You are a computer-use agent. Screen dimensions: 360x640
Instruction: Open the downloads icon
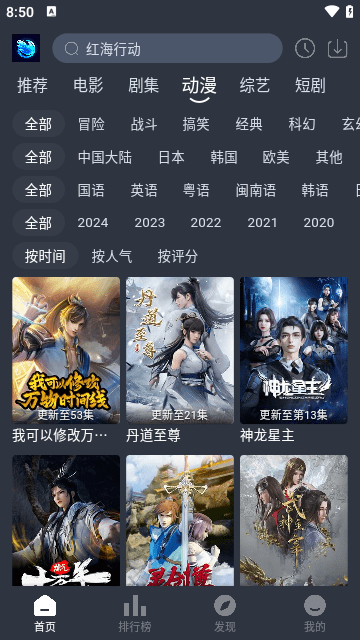point(338,49)
